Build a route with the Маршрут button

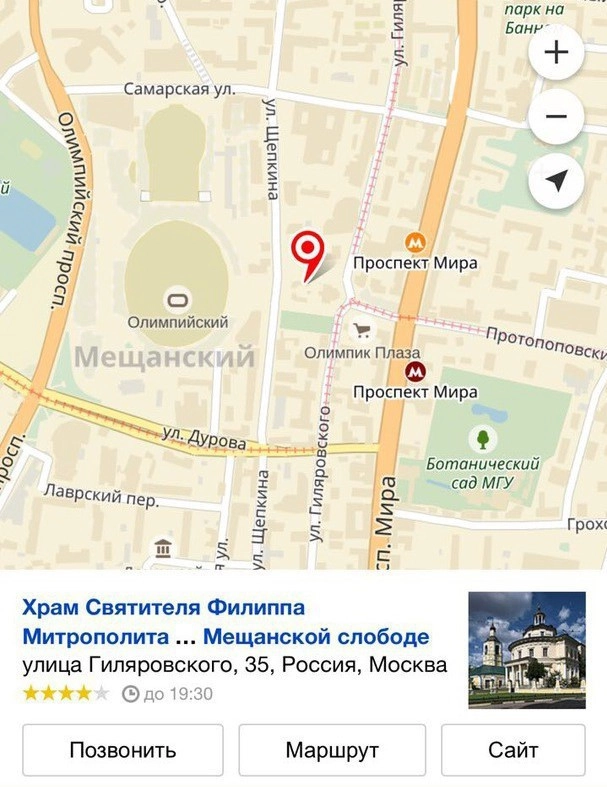(x=332, y=750)
